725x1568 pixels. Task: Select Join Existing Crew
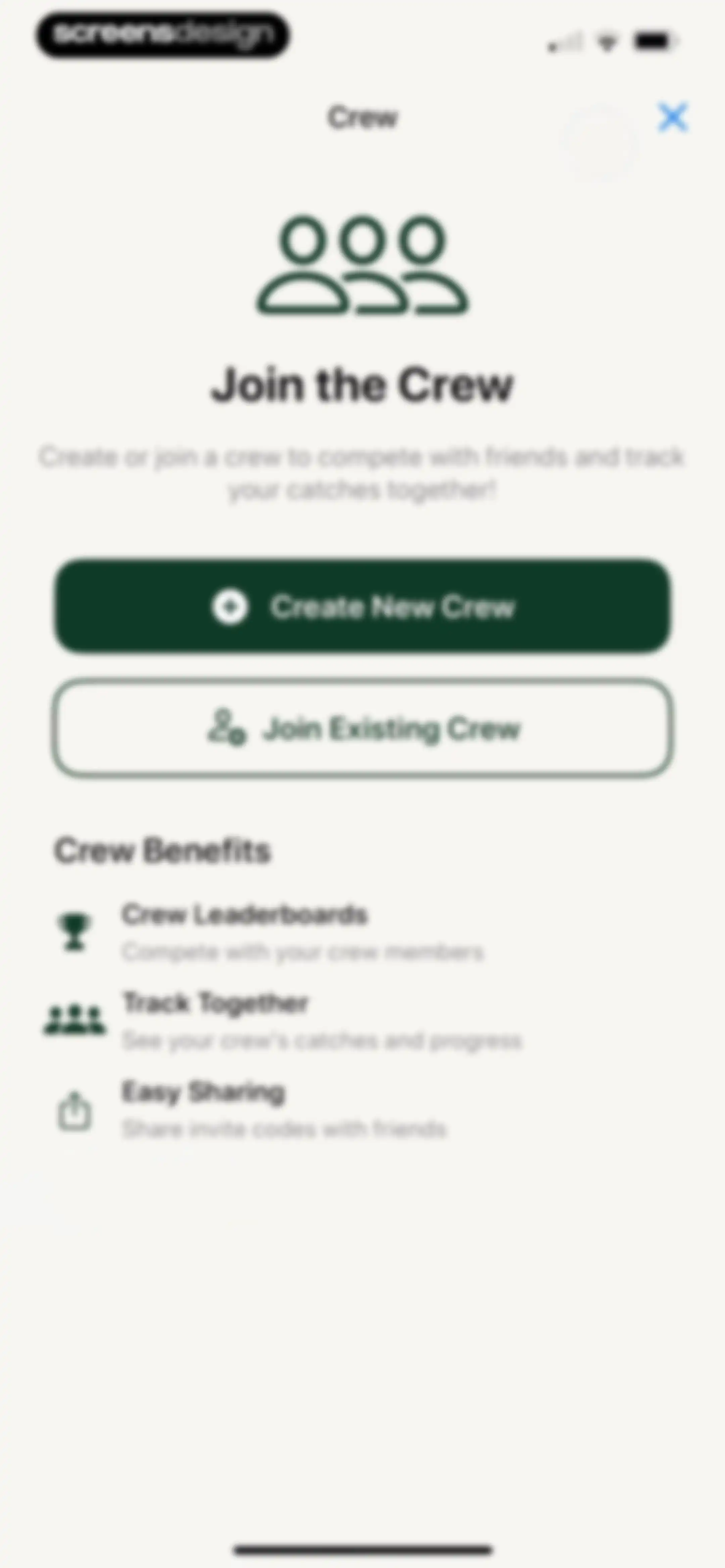coord(363,728)
